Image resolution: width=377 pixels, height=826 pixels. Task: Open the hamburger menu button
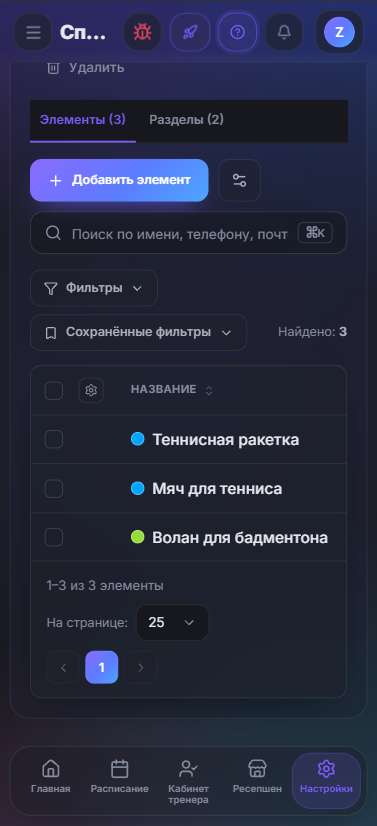33,33
